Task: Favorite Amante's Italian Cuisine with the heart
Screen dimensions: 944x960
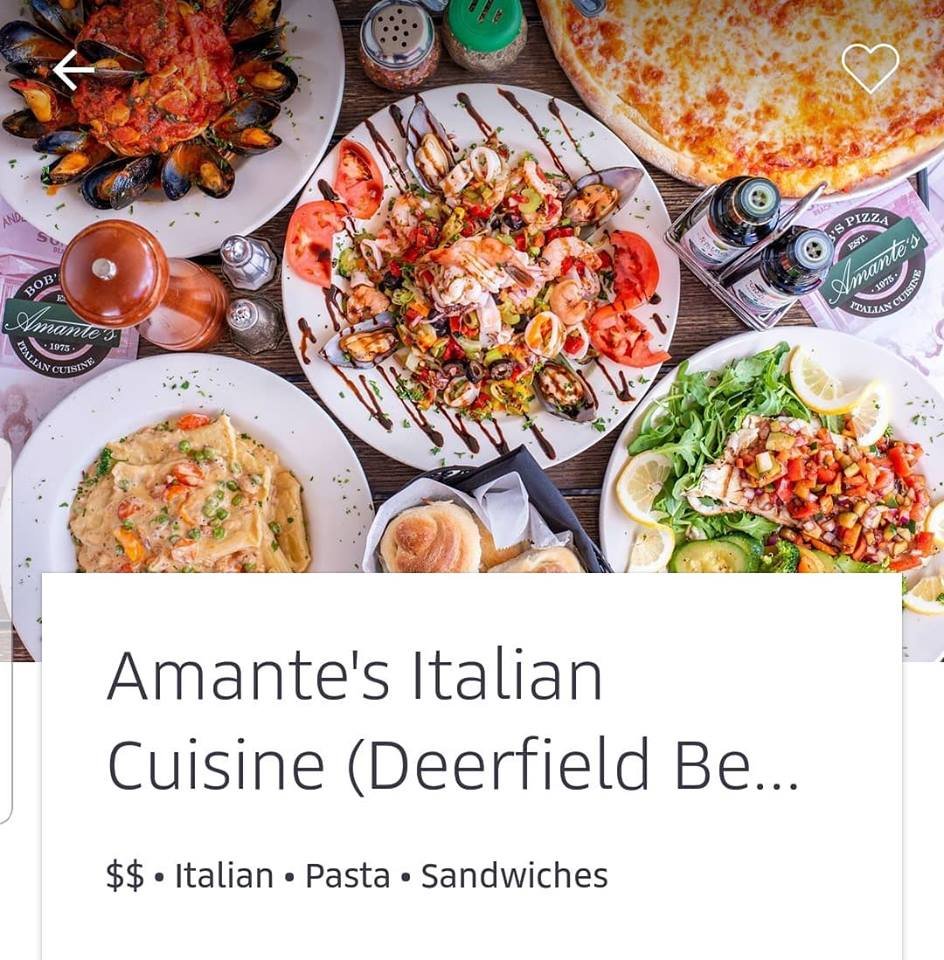Action: click(869, 68)
